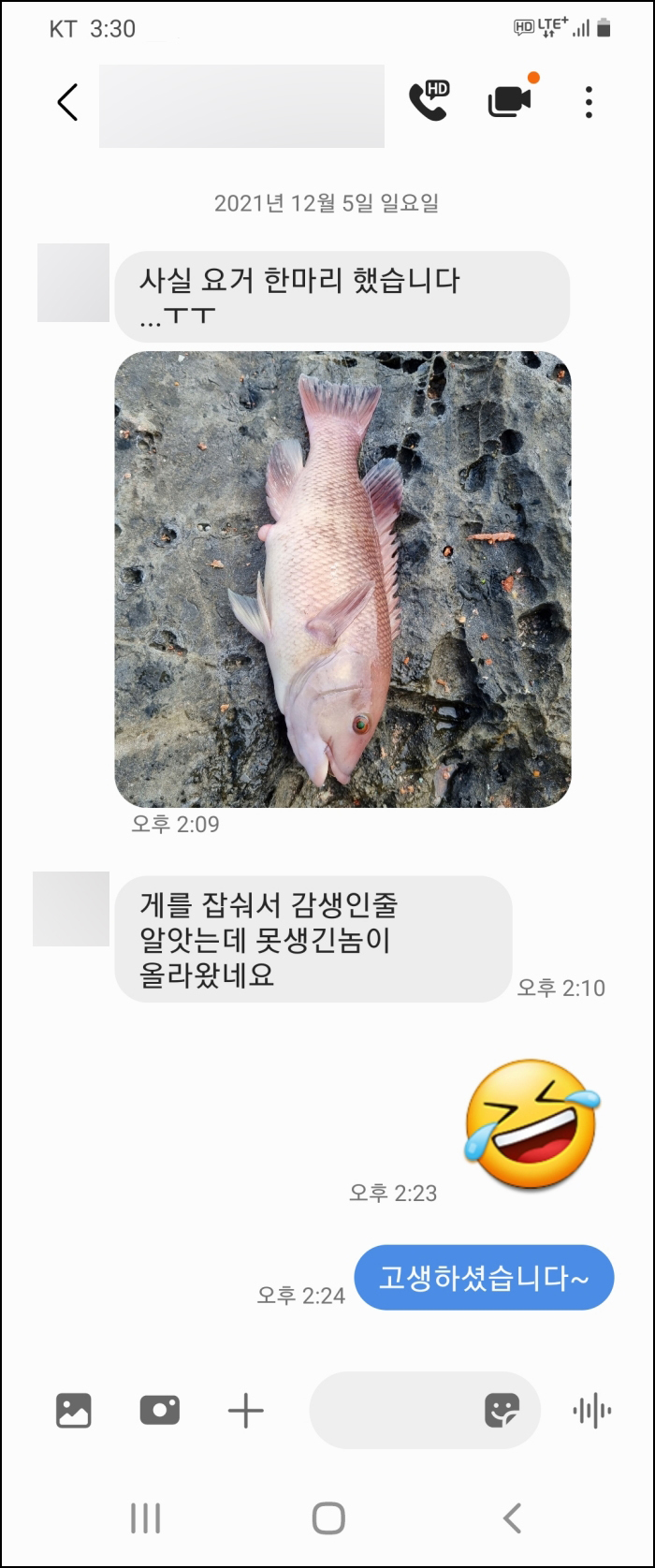Open the fish photo attachment
Viewport: 655px width, 1568px height.
[x=342, y=579]
